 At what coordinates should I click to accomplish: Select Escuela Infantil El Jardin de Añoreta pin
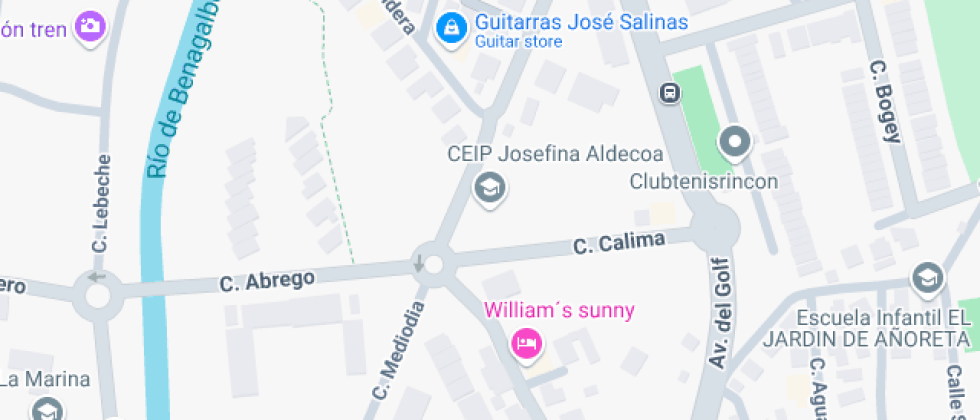coord(928,279)
